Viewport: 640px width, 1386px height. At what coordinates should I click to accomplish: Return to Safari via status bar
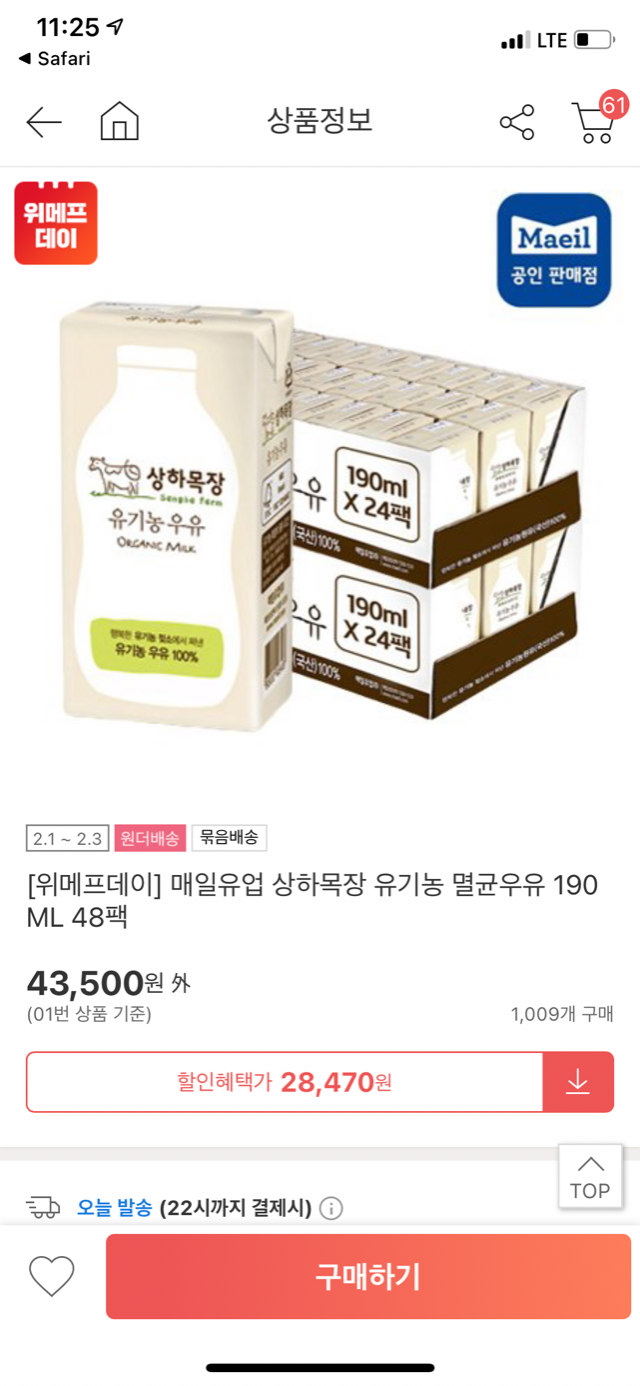click(55, 59)
